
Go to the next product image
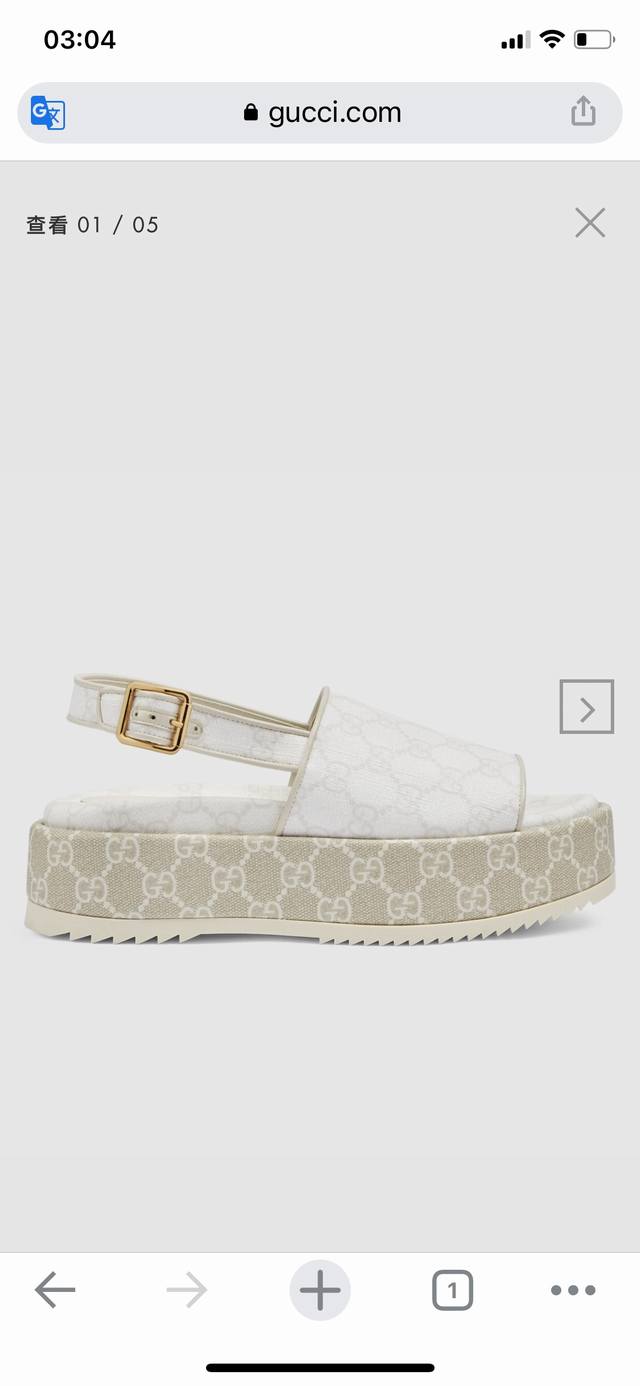587,707
